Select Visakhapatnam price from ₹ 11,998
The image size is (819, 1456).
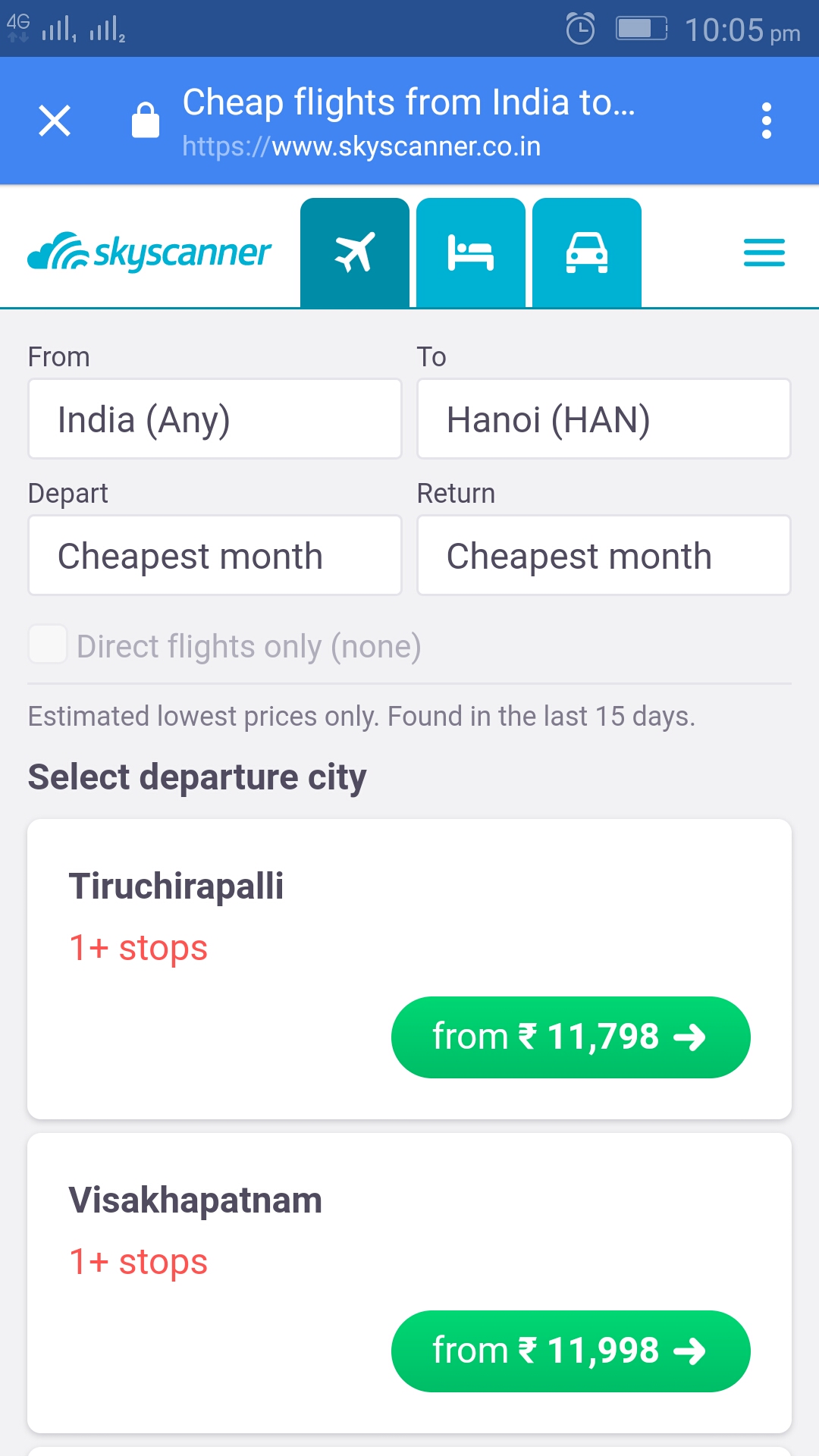pyautogui.click(x=570, y=1351)
